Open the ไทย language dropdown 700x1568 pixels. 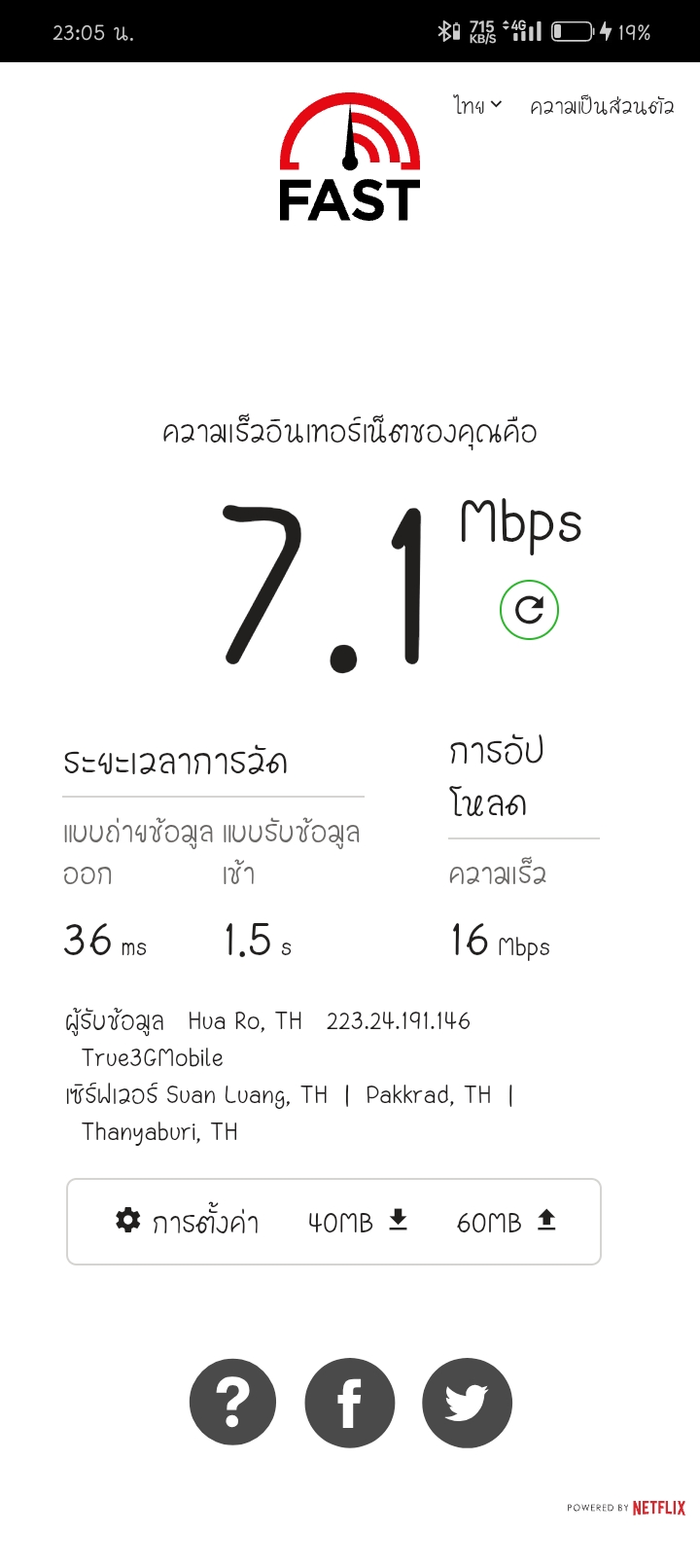click(x=477, y=105)
